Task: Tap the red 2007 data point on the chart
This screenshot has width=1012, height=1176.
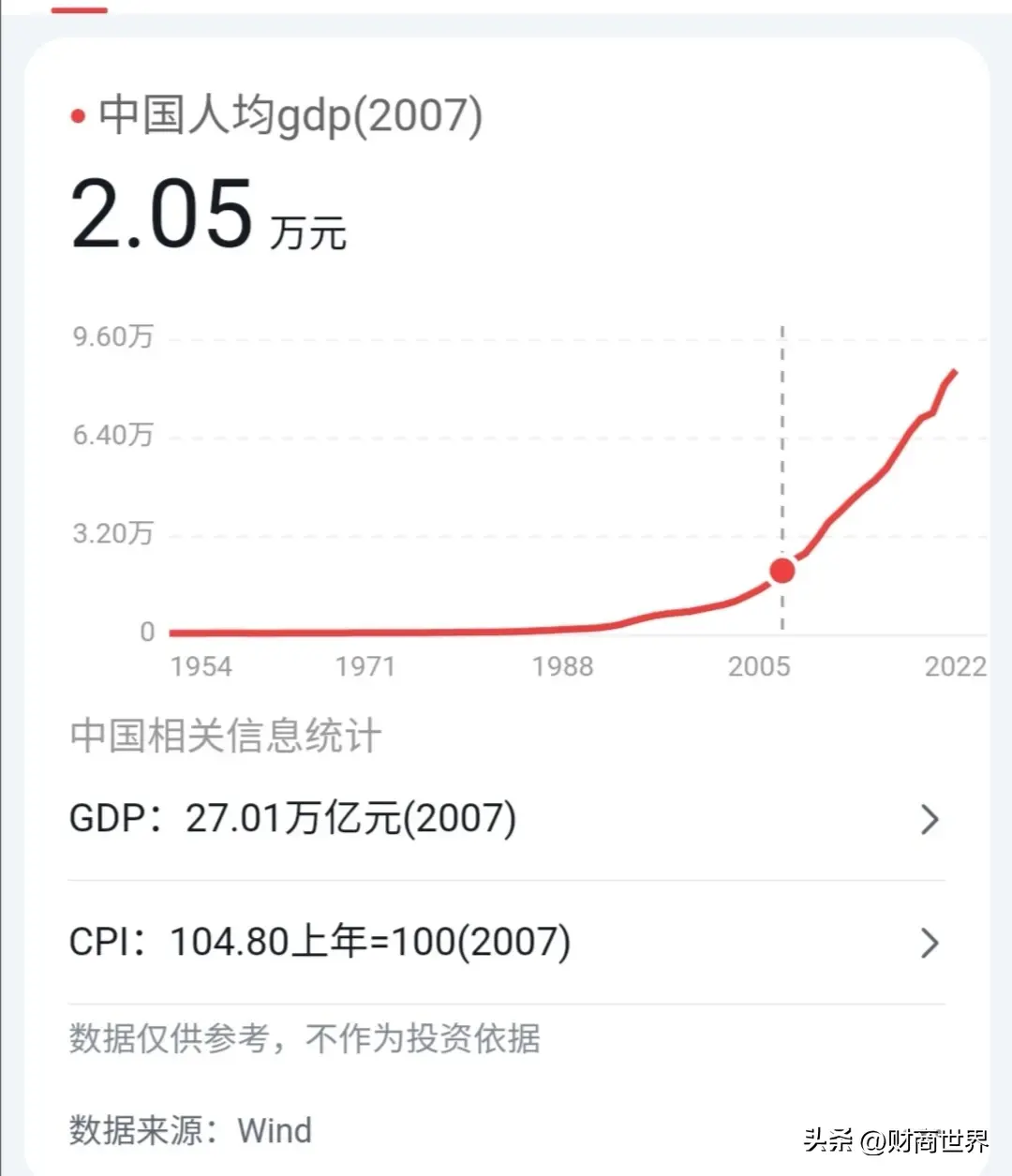Action: coord(782,570)
